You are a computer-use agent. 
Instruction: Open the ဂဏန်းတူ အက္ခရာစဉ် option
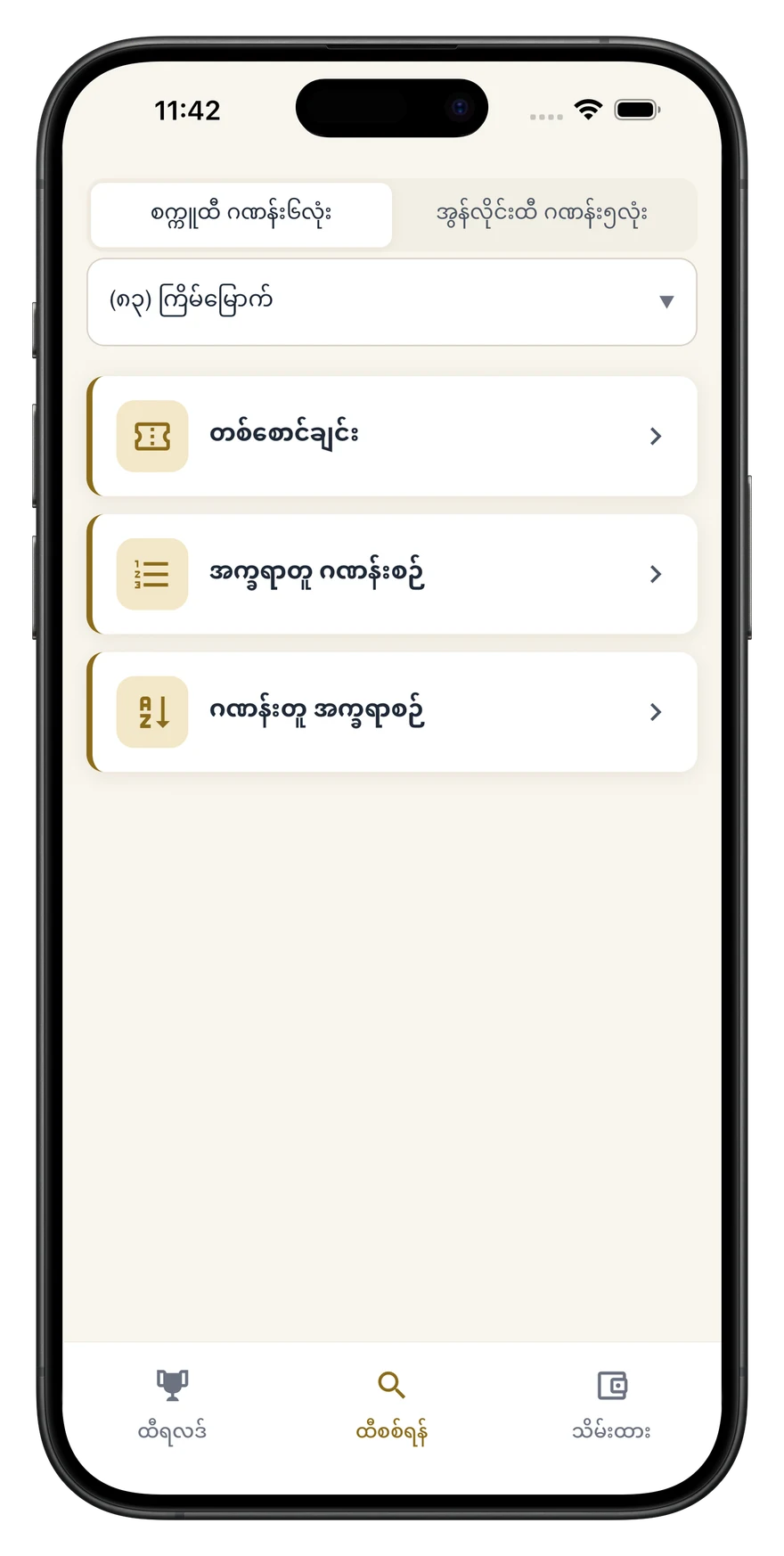point(392,712)
